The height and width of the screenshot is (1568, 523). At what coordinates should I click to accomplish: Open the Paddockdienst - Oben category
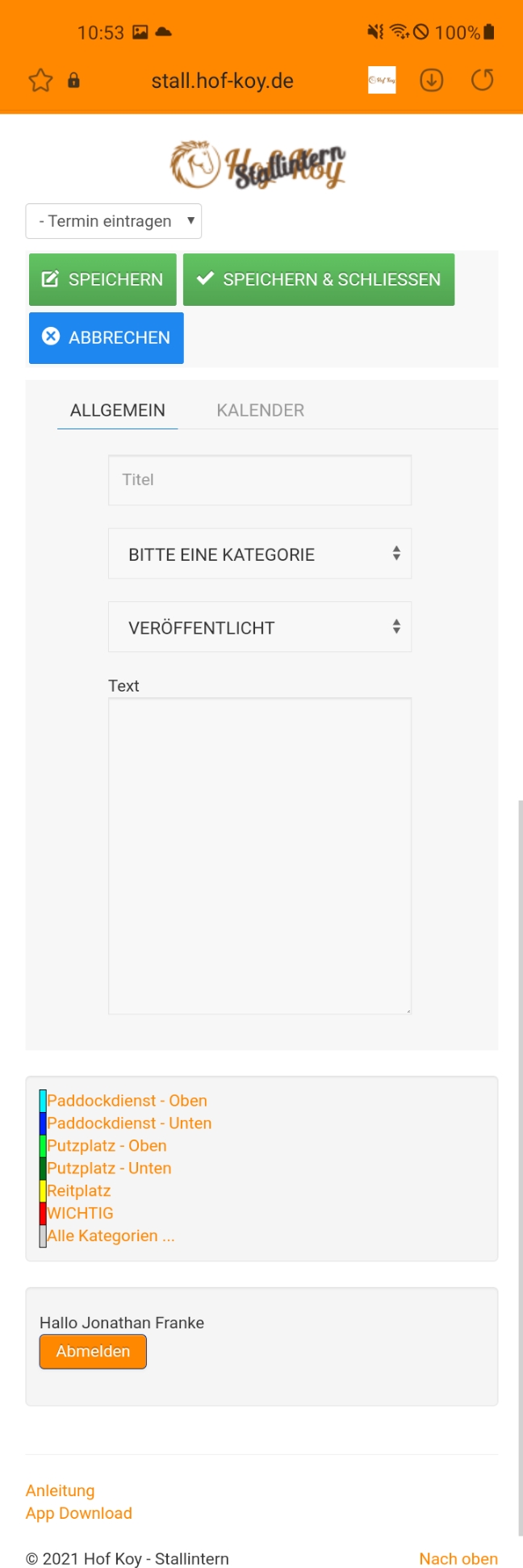pyautogui.click(x=127, y=1101)
